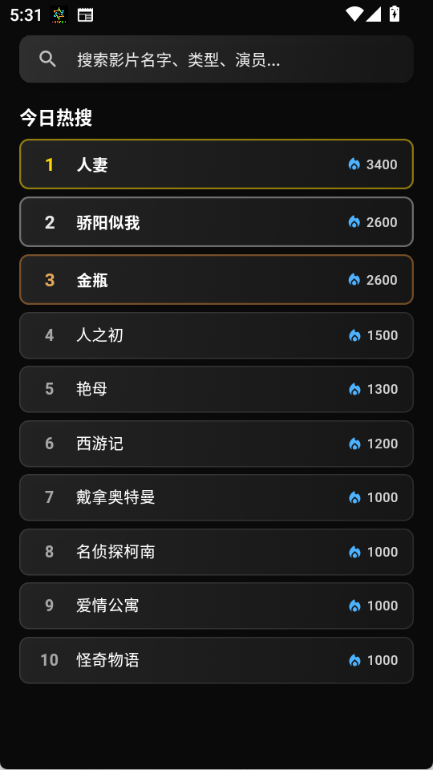Select 西游记 in the hot list
433x770 pixels.
tap(216, 443)
